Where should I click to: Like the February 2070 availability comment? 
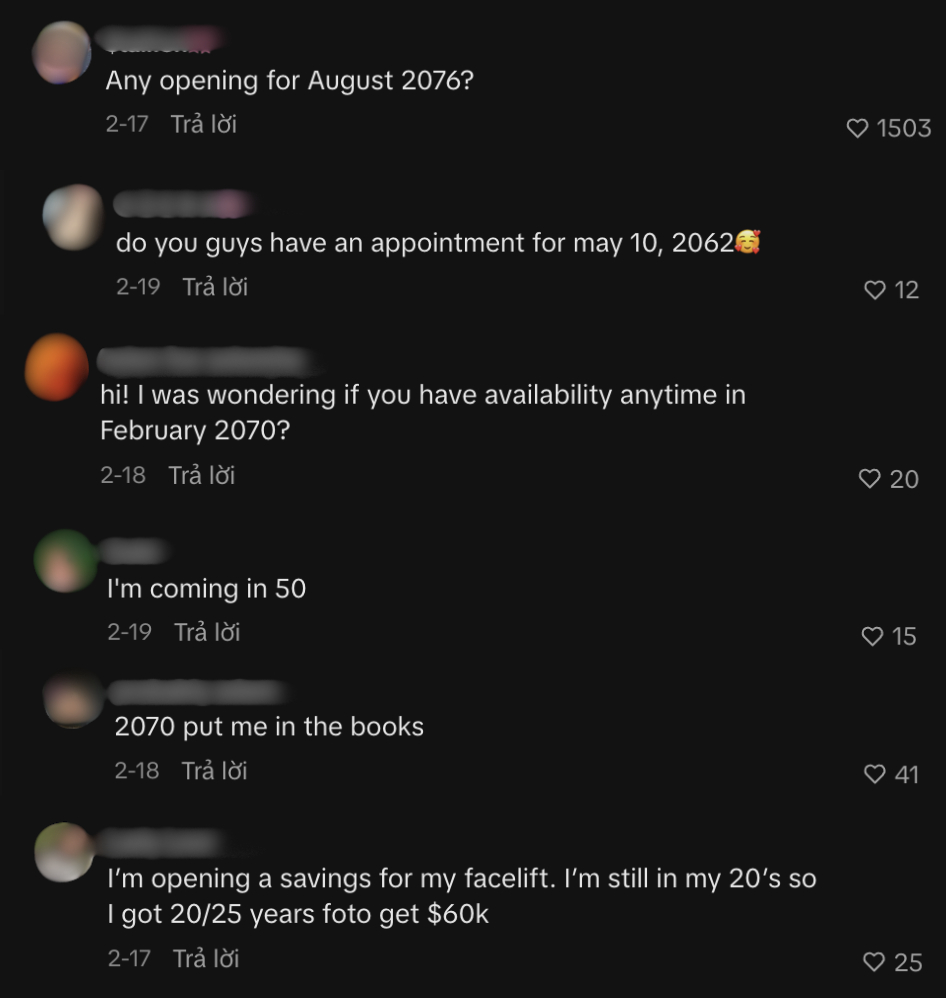(x=870, y=479)
